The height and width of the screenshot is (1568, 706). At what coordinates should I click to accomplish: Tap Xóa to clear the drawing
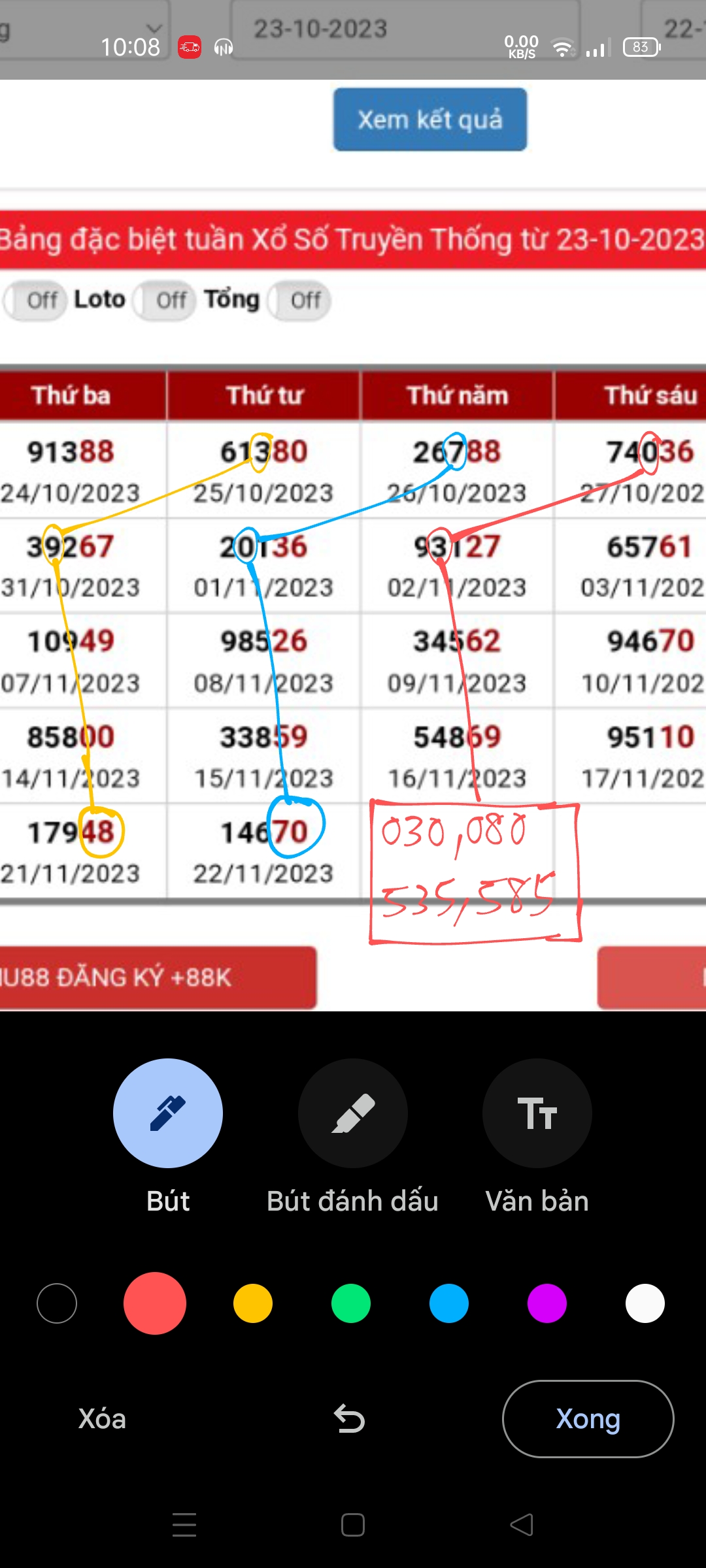click(x=102, y=1419)
